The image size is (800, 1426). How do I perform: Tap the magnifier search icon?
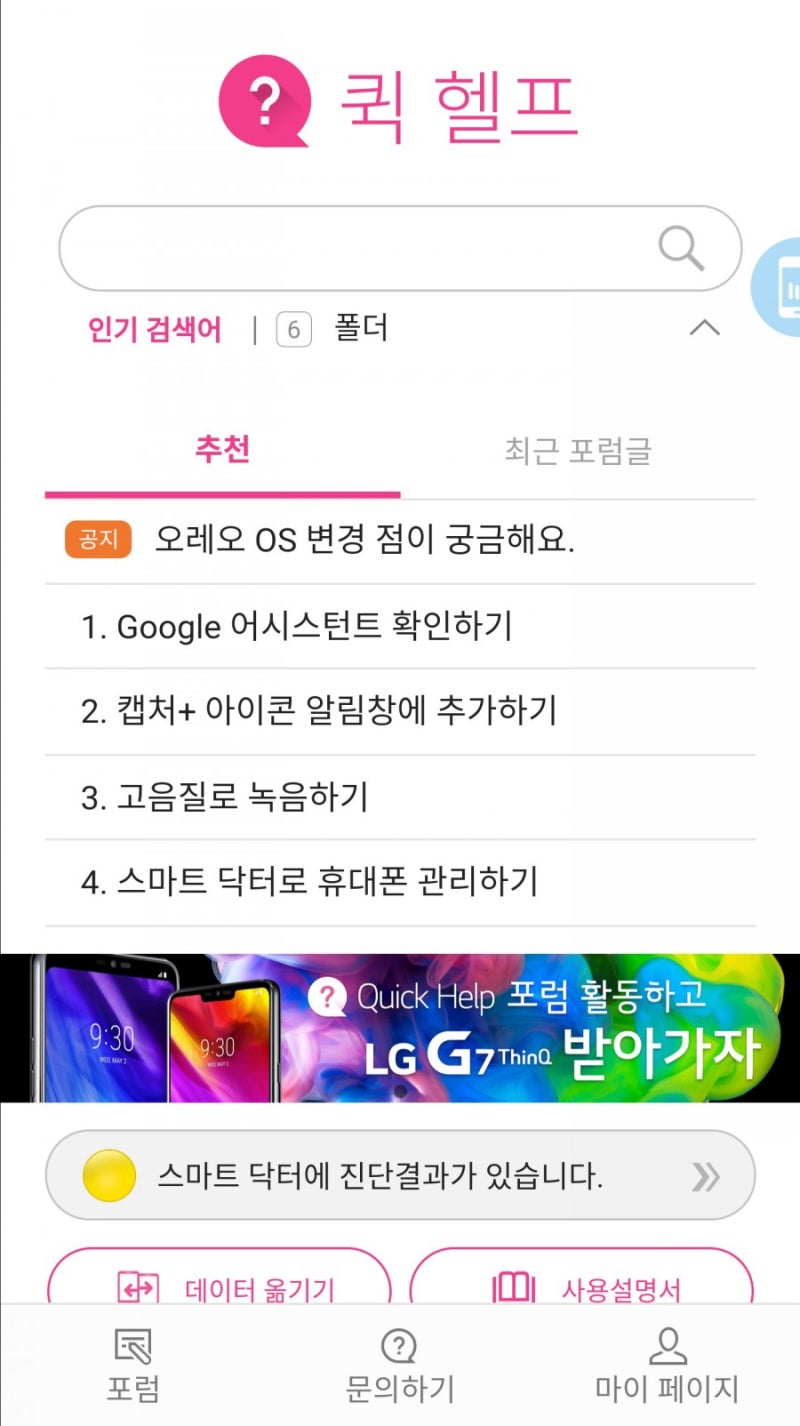tap(681, 248)
